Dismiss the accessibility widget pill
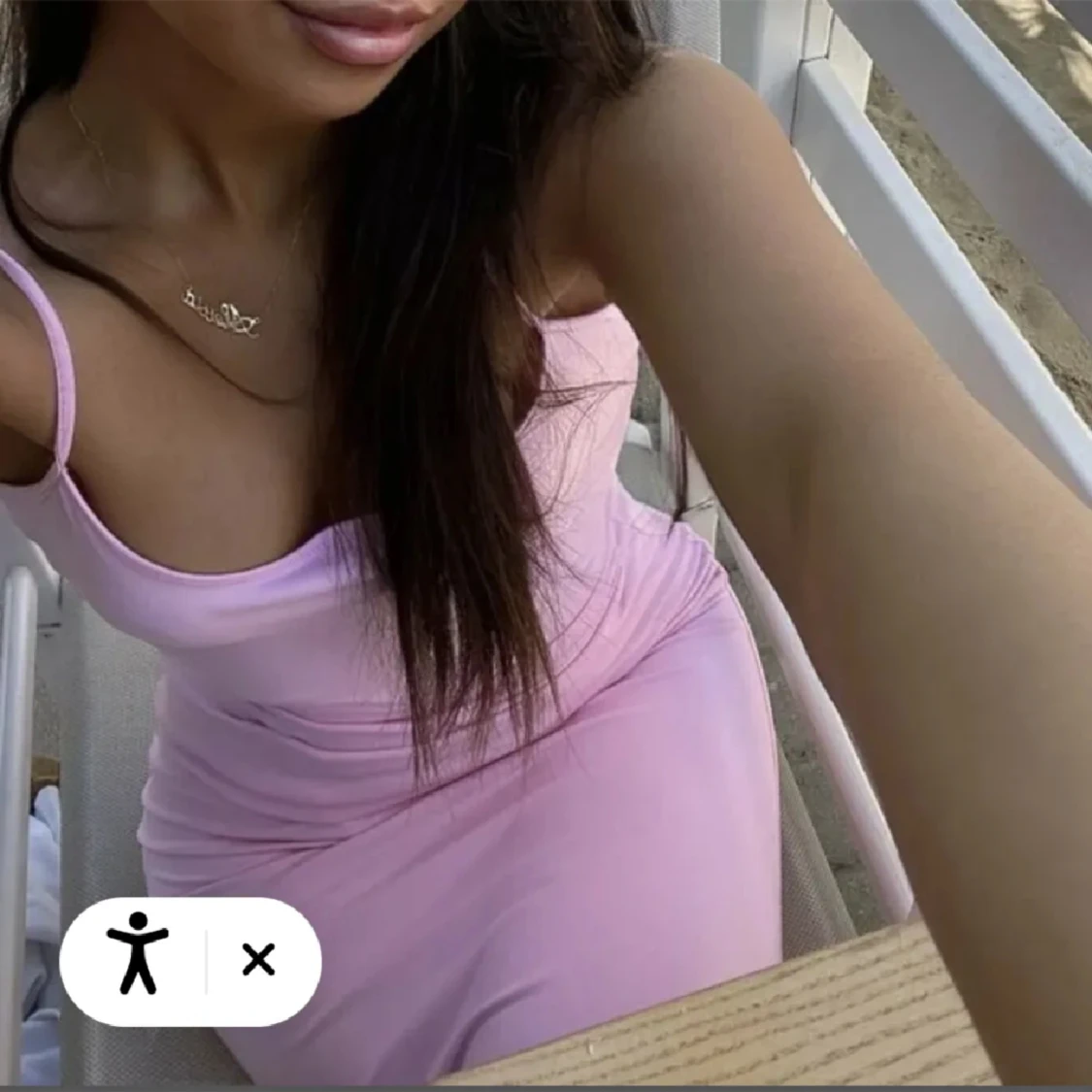1092x1092 pixels. pos(258,960)
